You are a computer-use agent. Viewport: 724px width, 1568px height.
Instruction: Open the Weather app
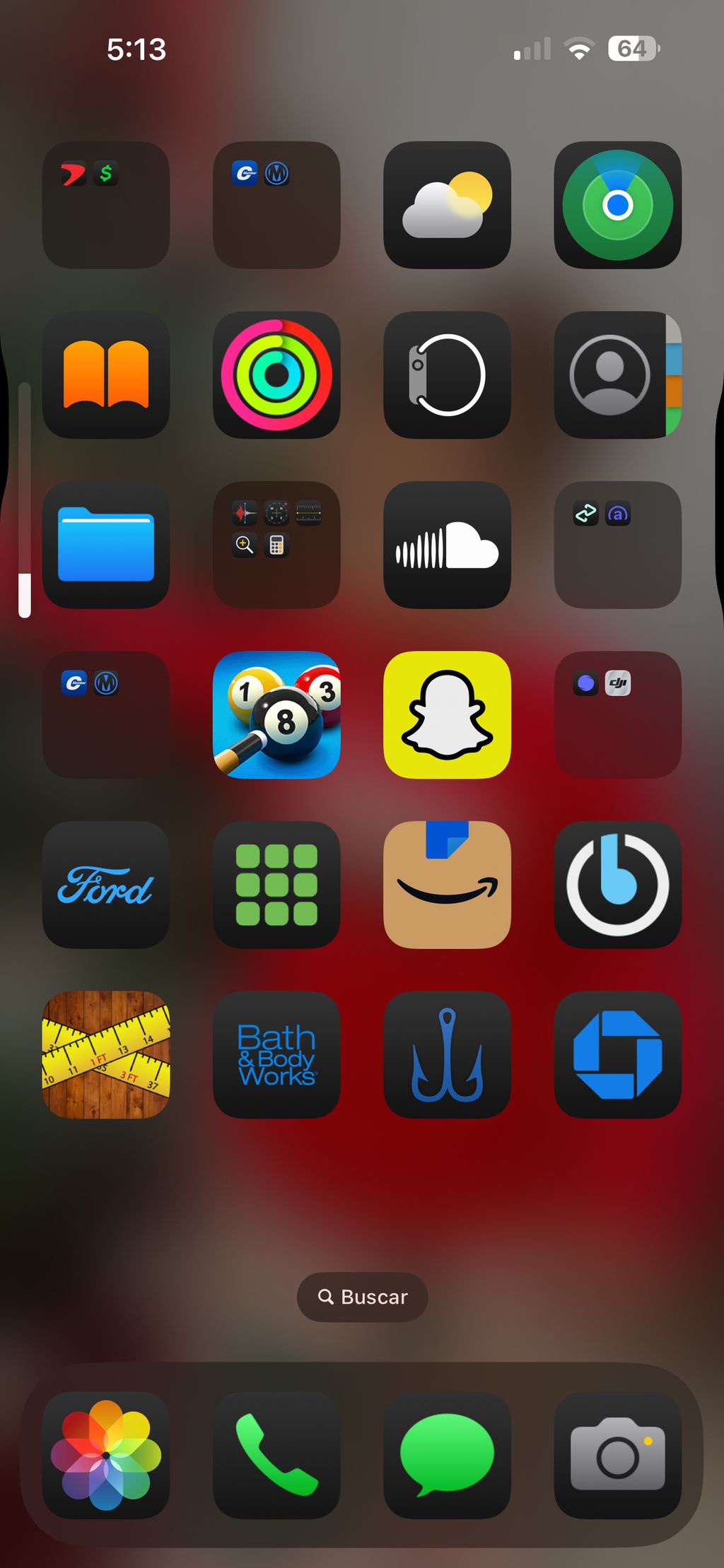tap(447, 205)
